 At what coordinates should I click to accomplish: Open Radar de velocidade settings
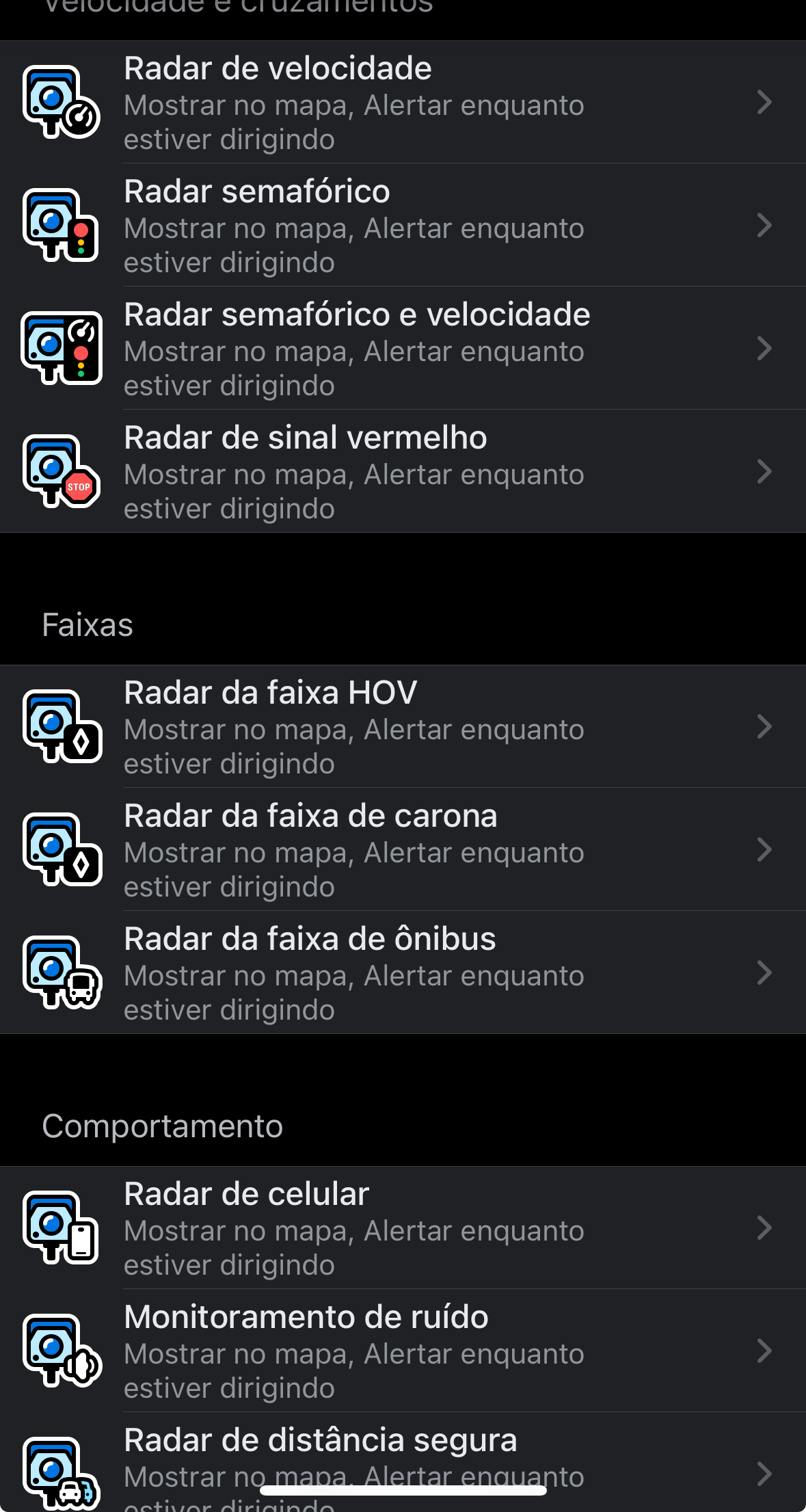point(403,103)
